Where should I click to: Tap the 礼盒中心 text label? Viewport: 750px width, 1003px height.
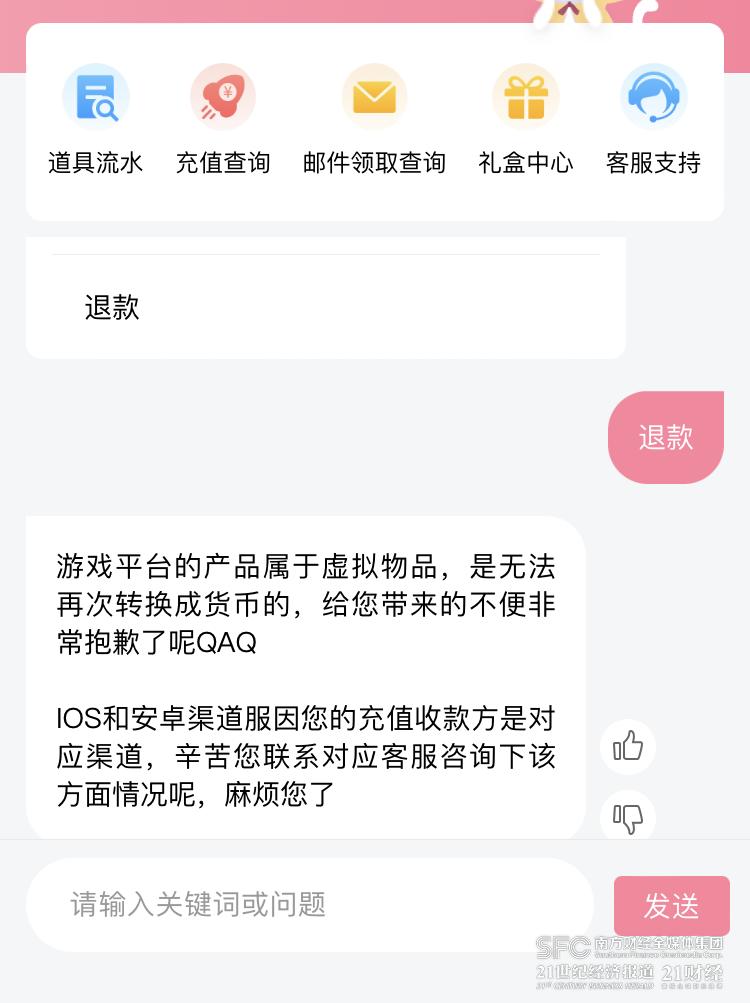point(525,162)
